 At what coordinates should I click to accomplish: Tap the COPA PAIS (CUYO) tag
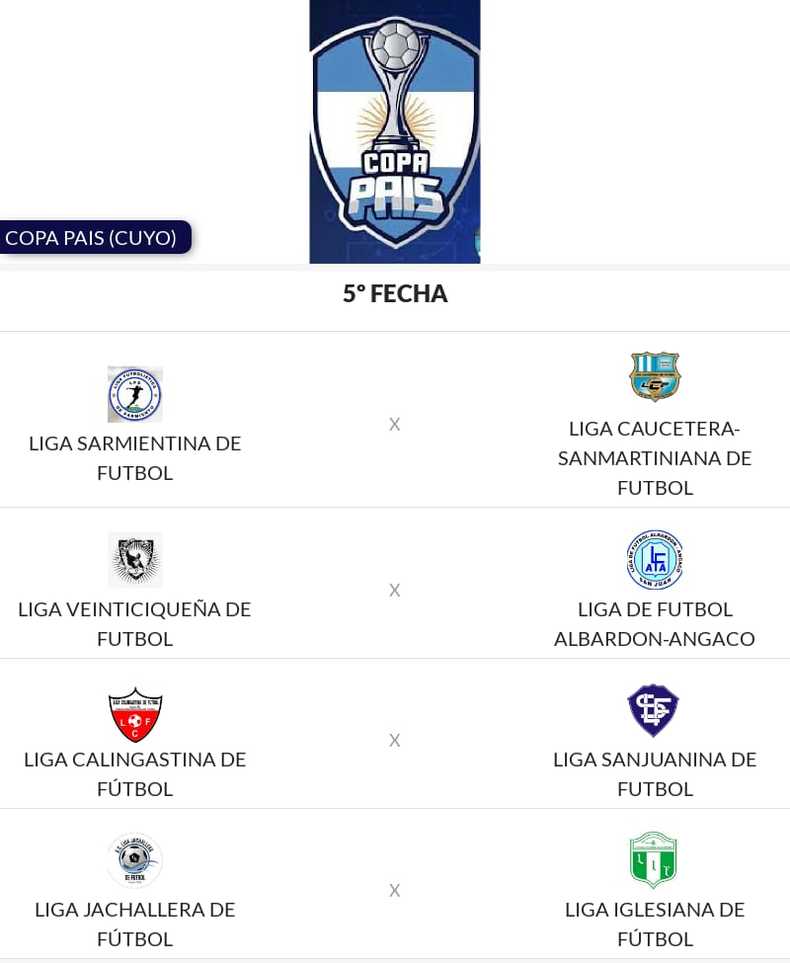pos(92,238)
